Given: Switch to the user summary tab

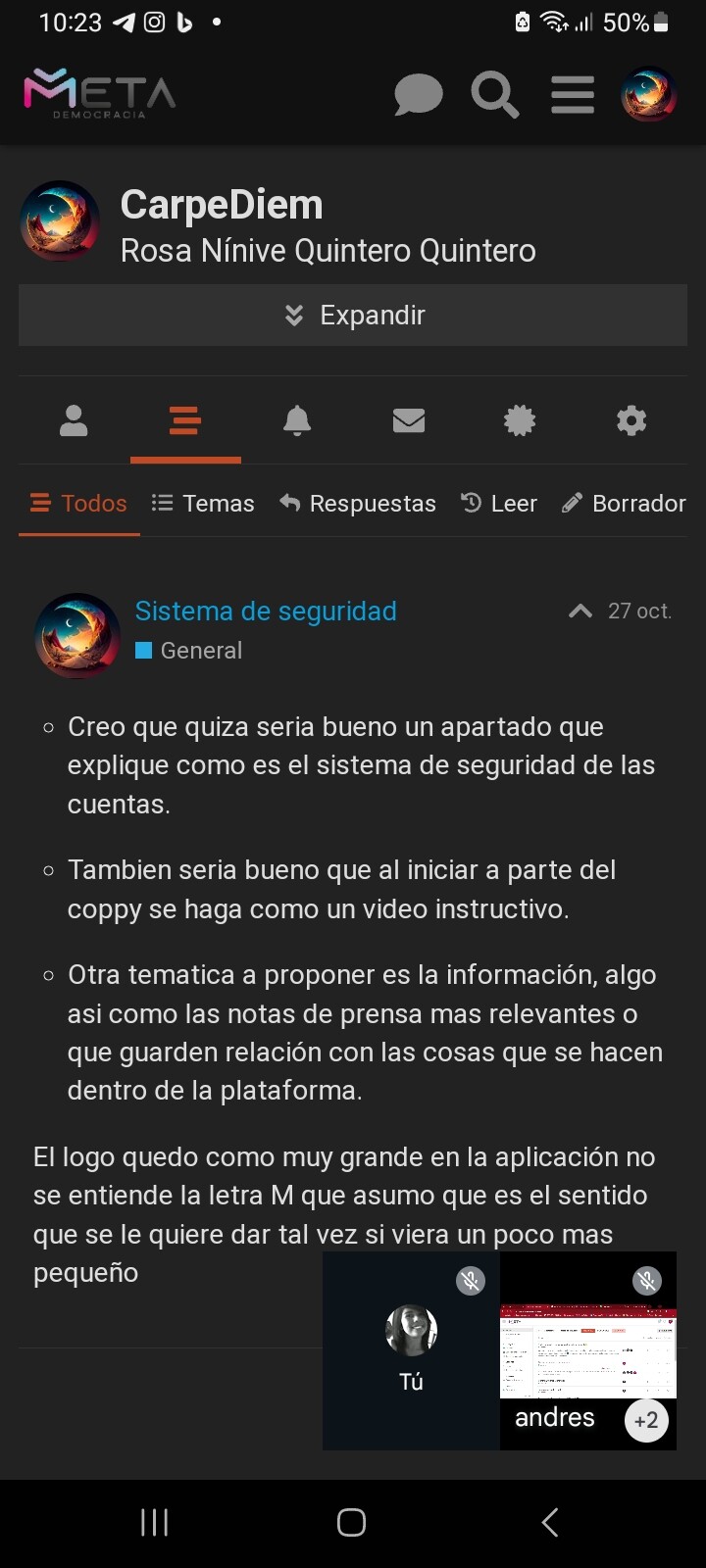Looking at the screenshot, I should (x=74, y=421).
